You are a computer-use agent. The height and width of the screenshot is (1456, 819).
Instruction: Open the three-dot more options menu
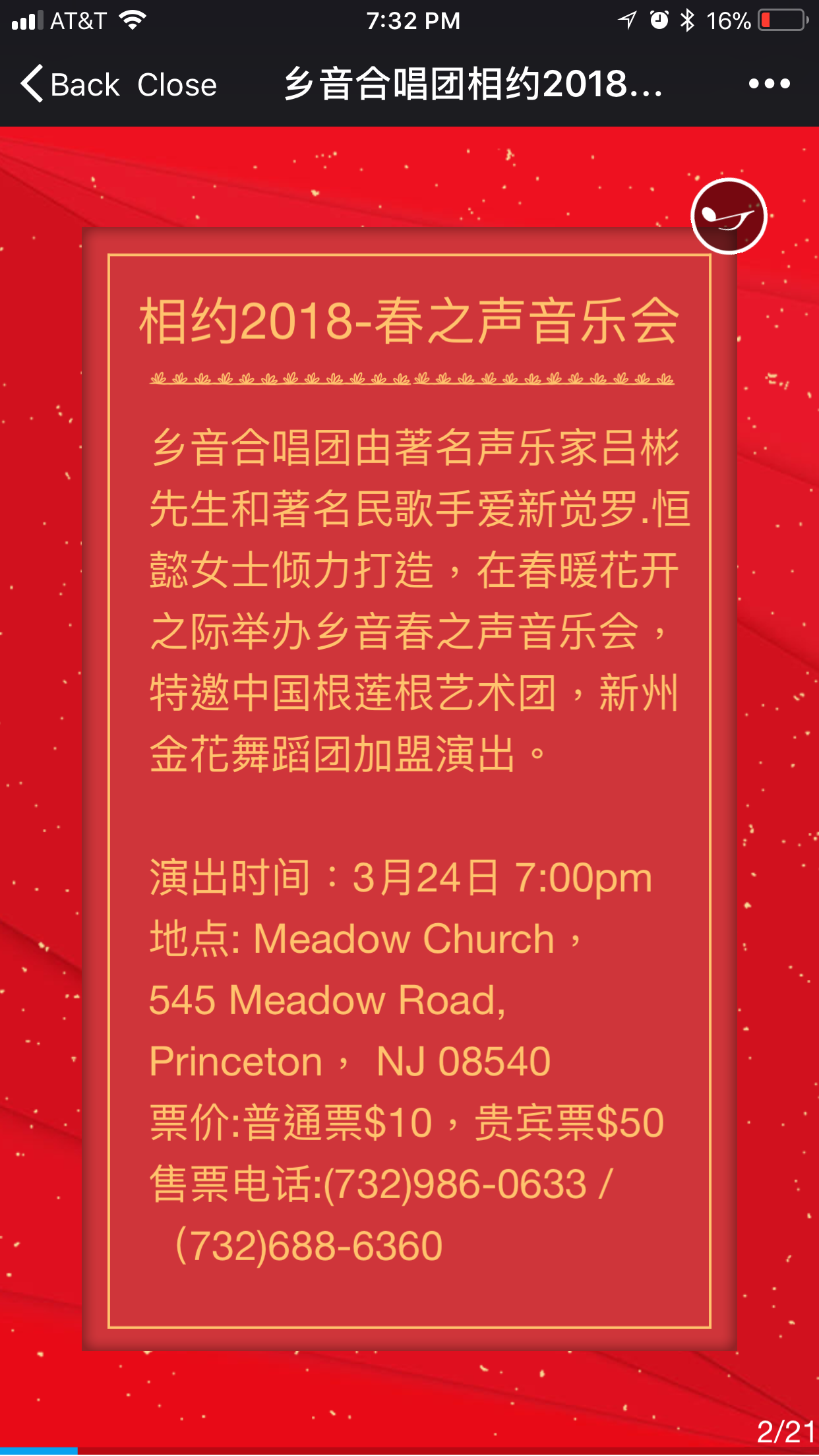click(x=769, y=84)
